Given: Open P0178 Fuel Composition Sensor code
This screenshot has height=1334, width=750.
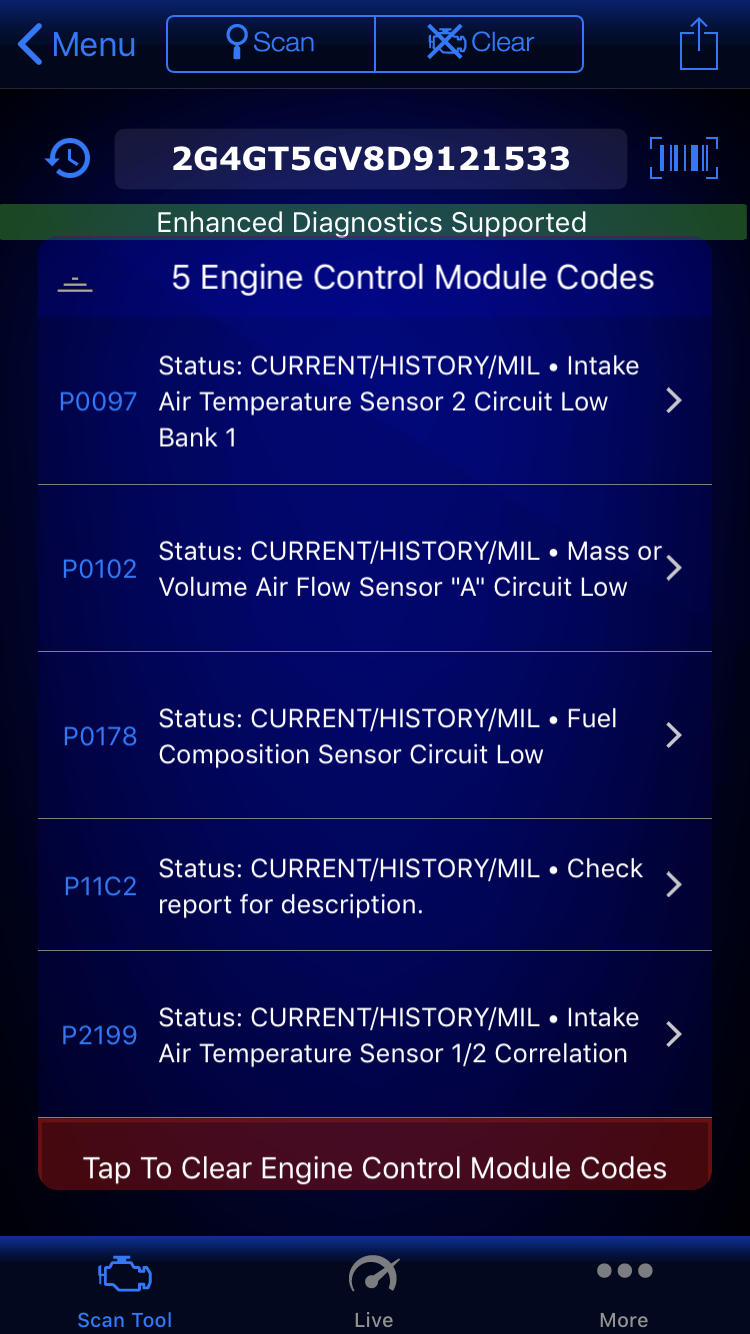Looking at the screenshot, I should click(x=374, y=736).
